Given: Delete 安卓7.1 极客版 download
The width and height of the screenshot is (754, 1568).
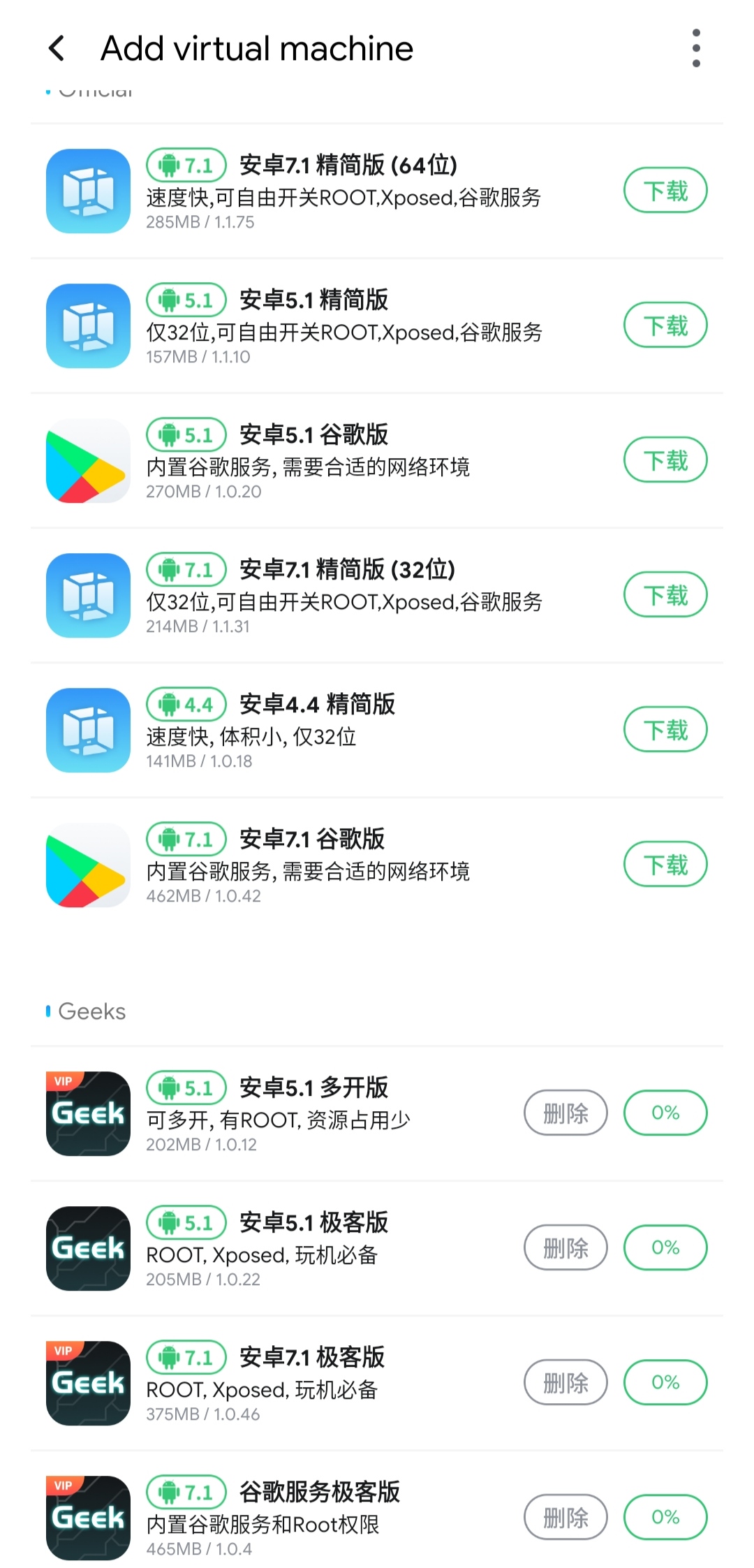Looking at the screenshot, I should pyautogui.click(x=565, y=1382).
